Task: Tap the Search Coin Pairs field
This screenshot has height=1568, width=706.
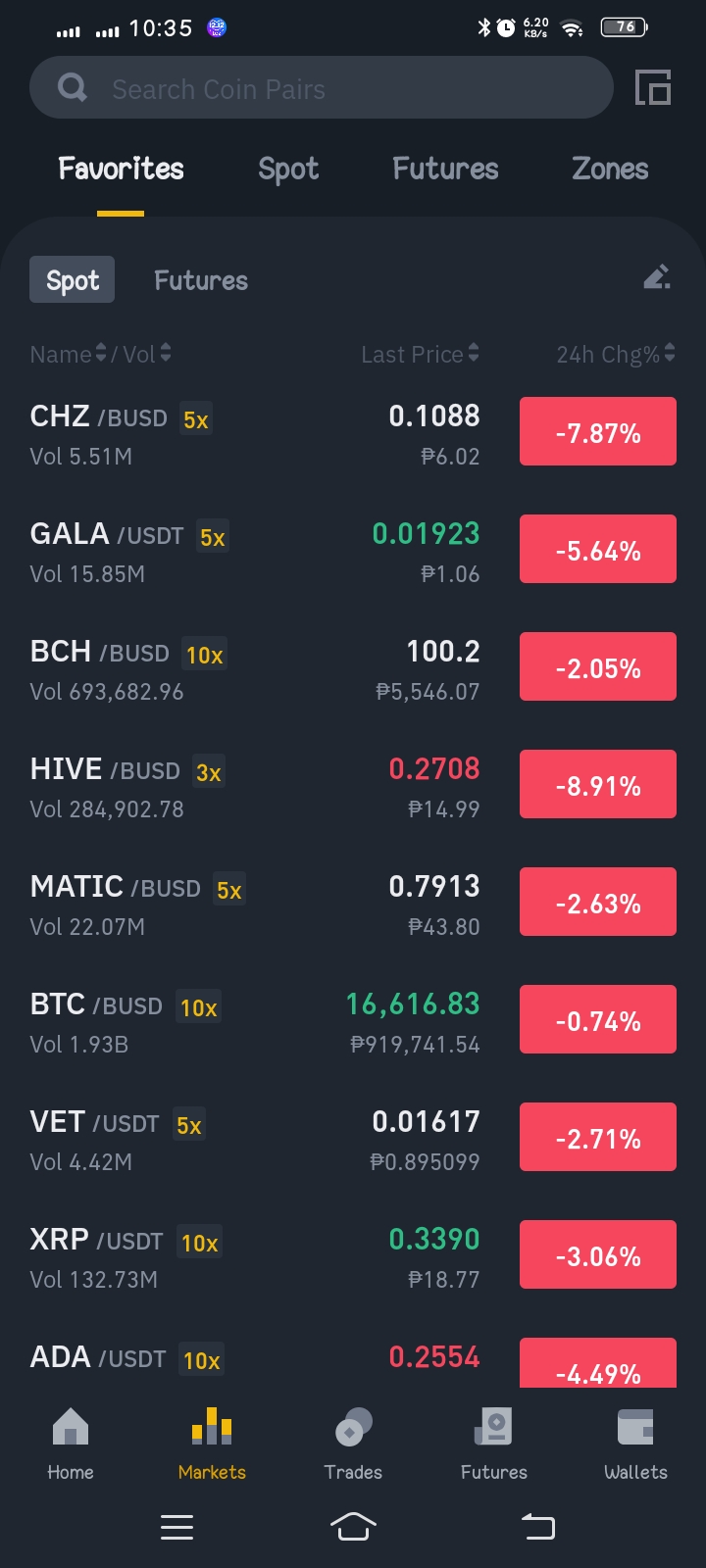Action: (322, 88)
